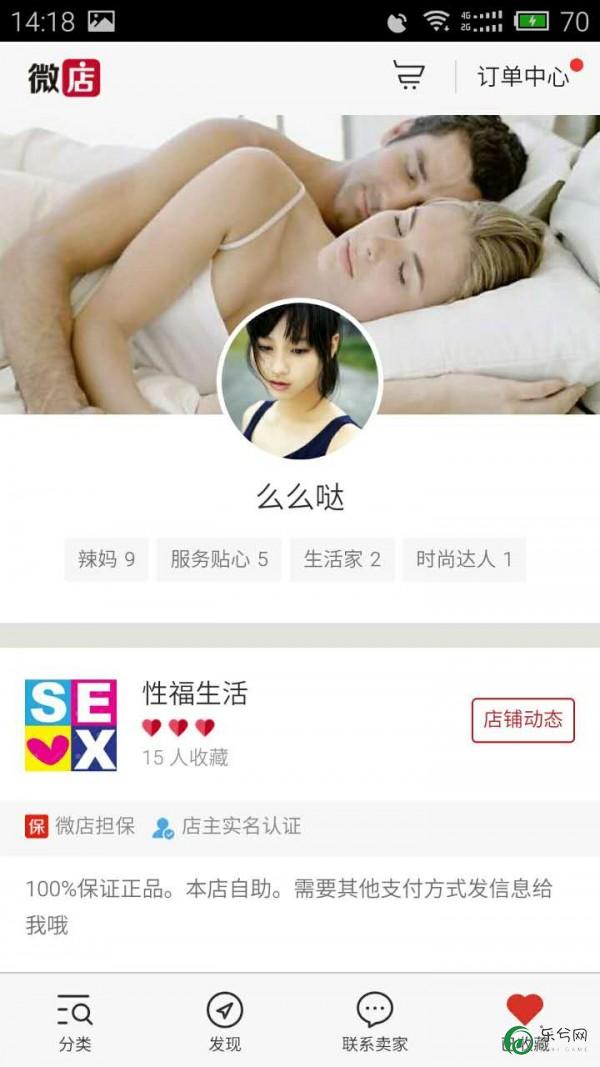Open 订单中心 order center
This screenshot has width=600, height=1067.
point(523,77)
